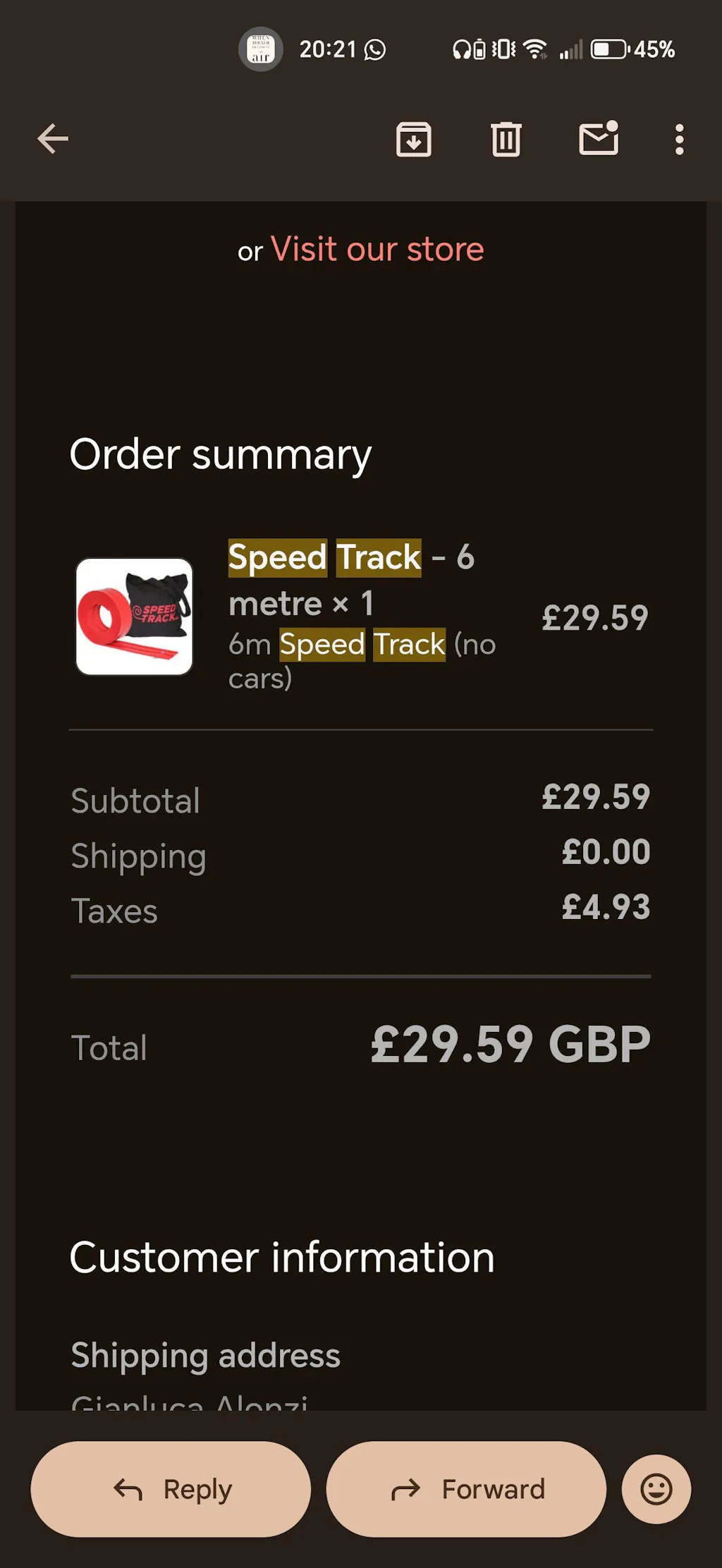Image resolution: width=722 pixels, height=1568 pixels.
Task: Forward this order email
Action: pyautogui.click(x=466, y=1489)
